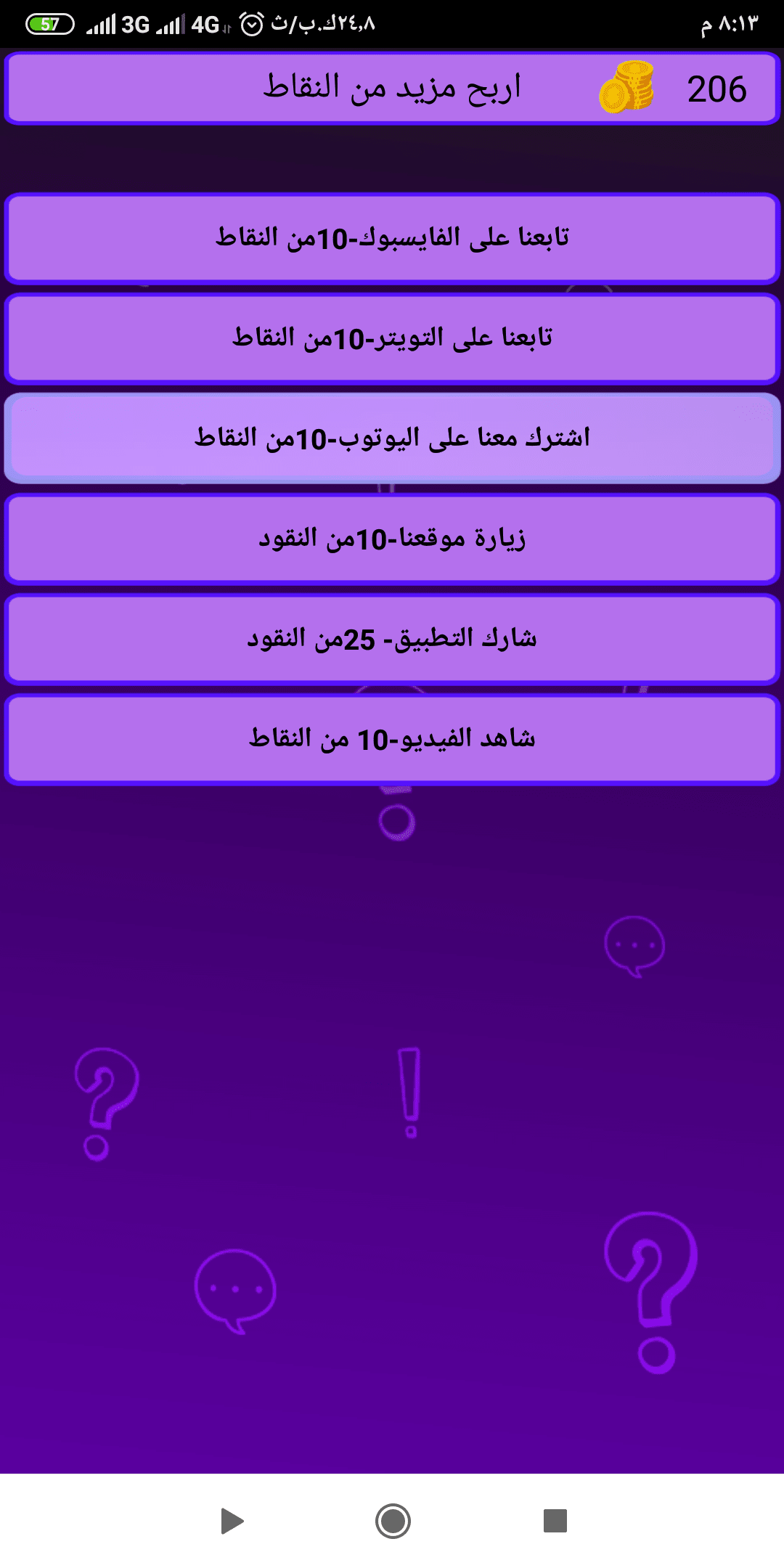Screen dimensions: 784x1568
Task: Choose زيارة موقعنا to earn 10 coins
Action: click(x=392, y=539)
